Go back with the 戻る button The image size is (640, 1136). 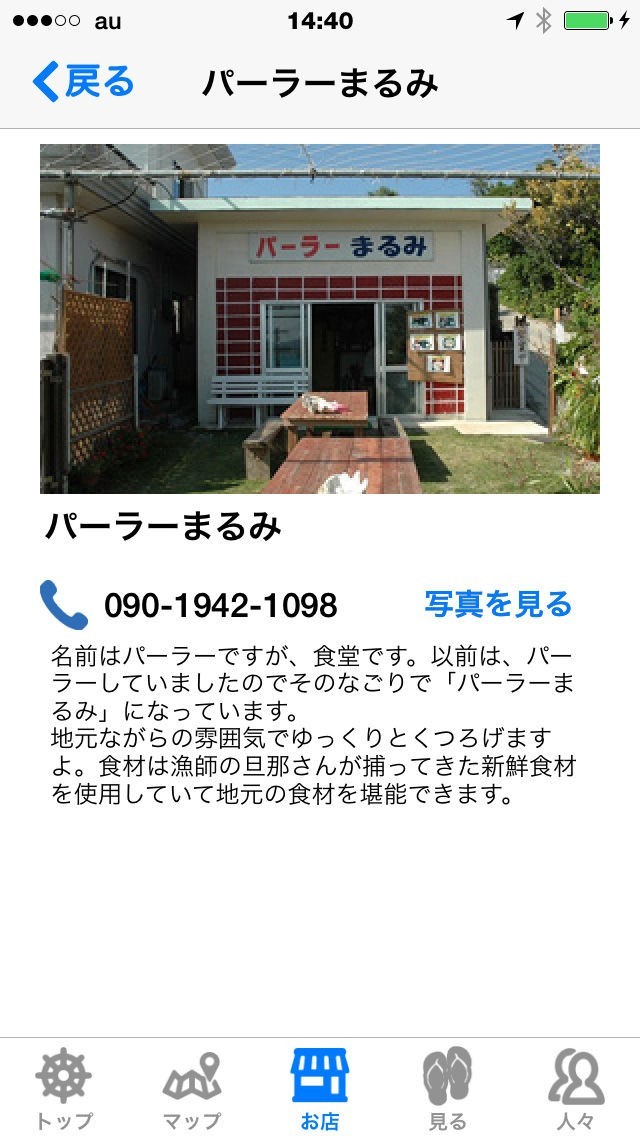[83, 82]
